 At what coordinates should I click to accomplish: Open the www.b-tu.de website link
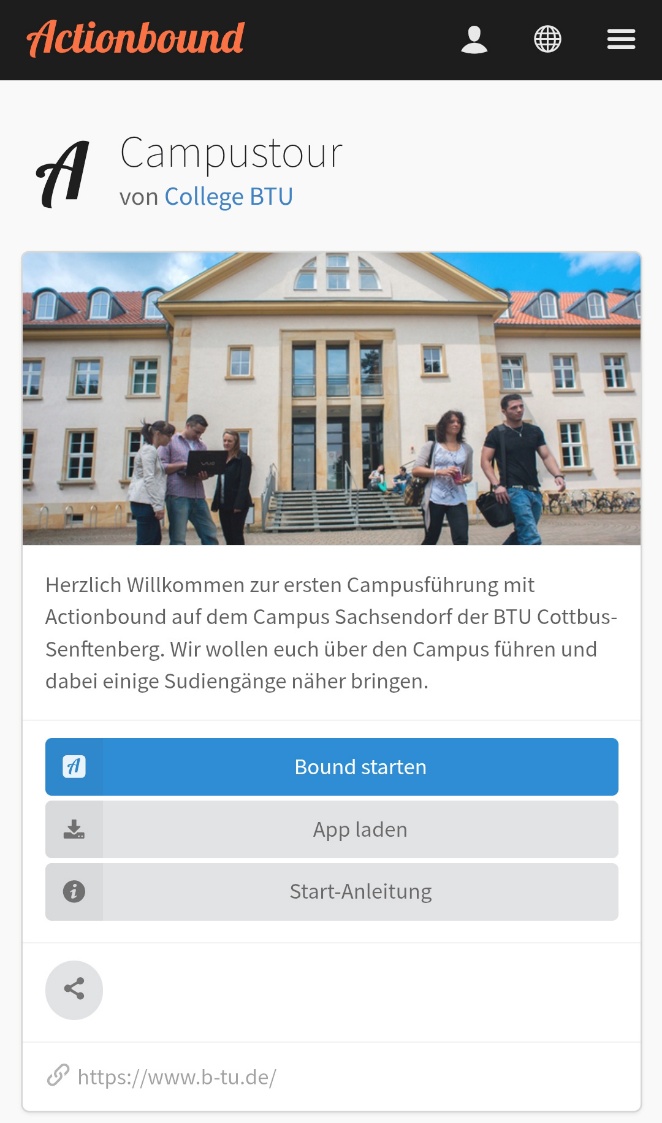coord(176,1077)
